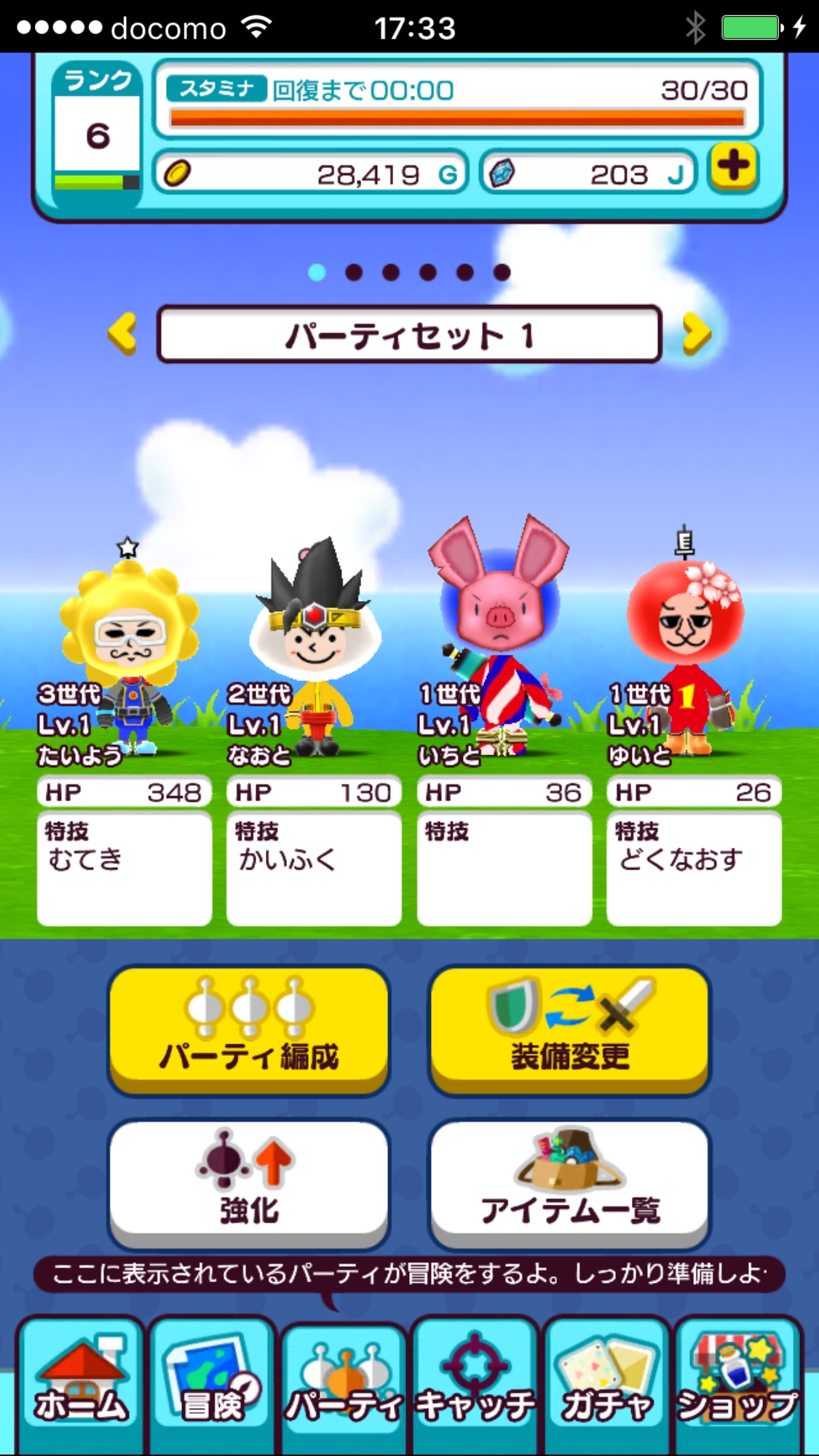
Task: Switch to the ホーム tab
Action: [x=81, y=1383]
